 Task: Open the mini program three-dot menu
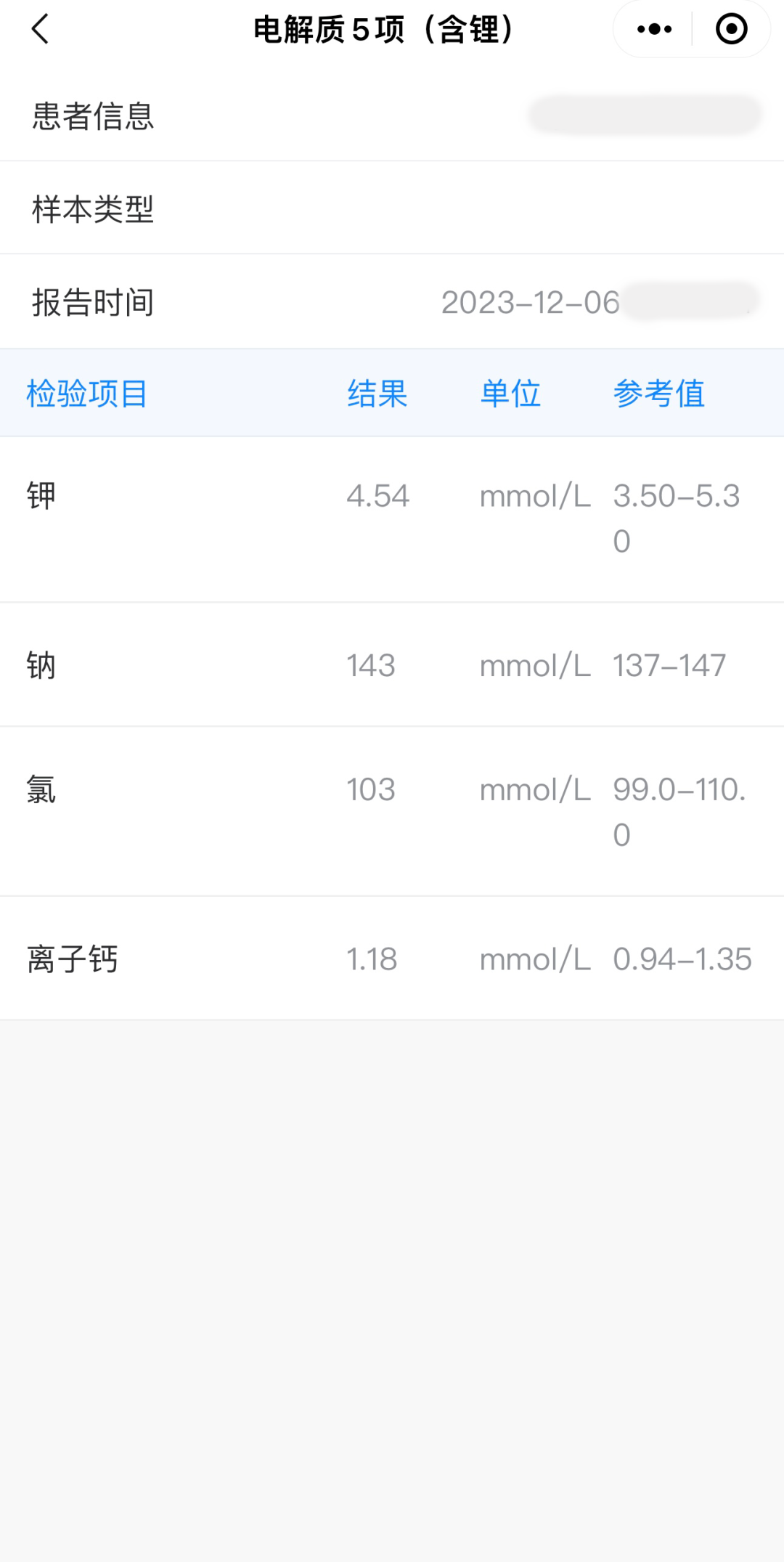pyautogui.click(x=654, y=30)
